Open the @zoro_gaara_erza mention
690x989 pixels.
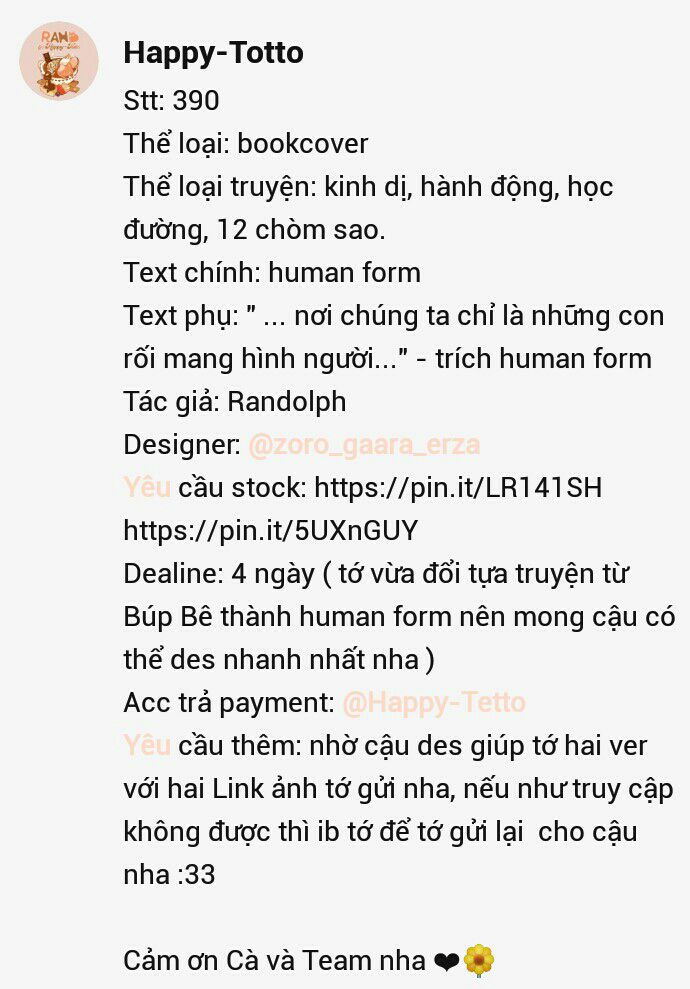(364, 445)
